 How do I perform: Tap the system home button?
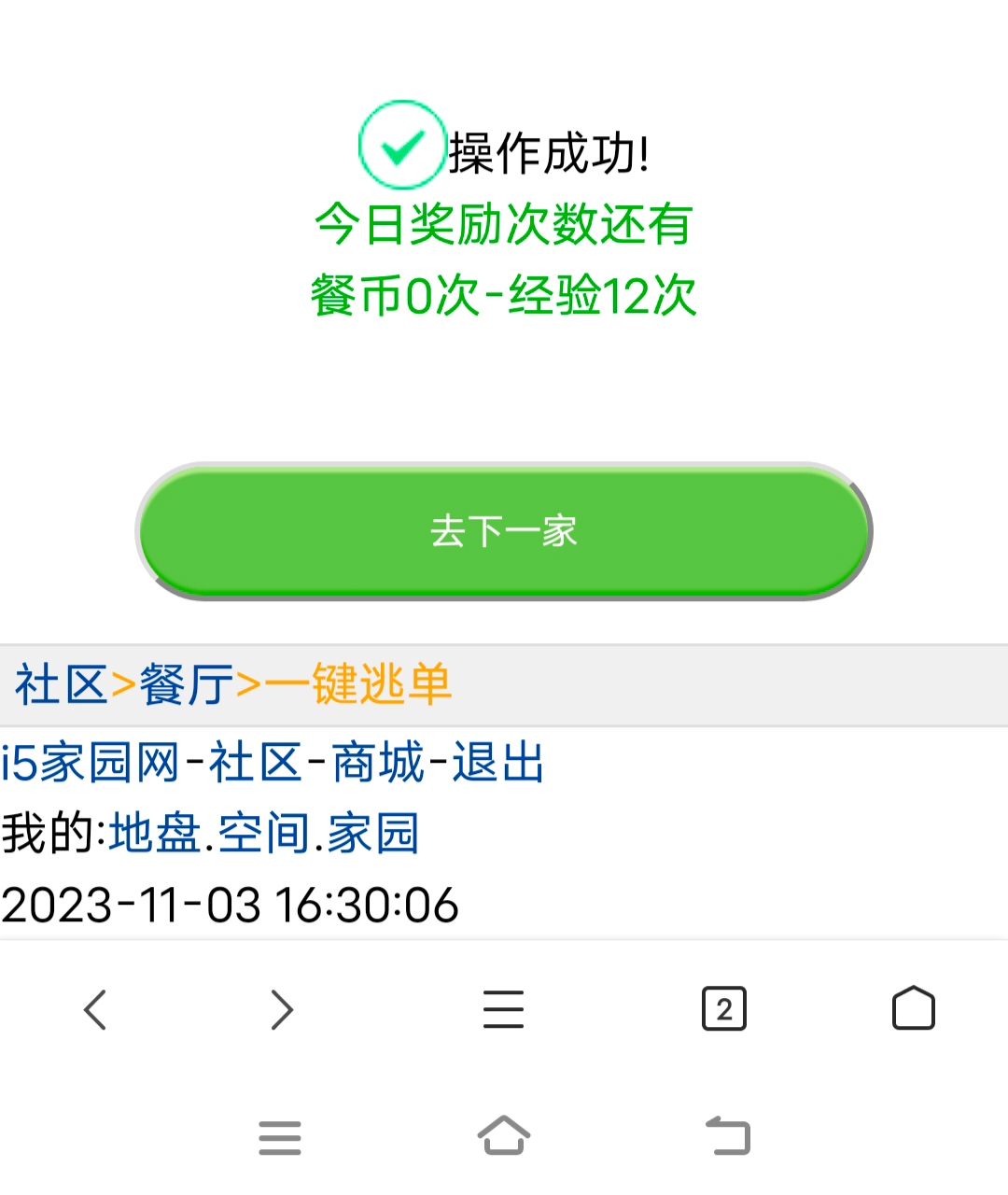point(504,1136)
